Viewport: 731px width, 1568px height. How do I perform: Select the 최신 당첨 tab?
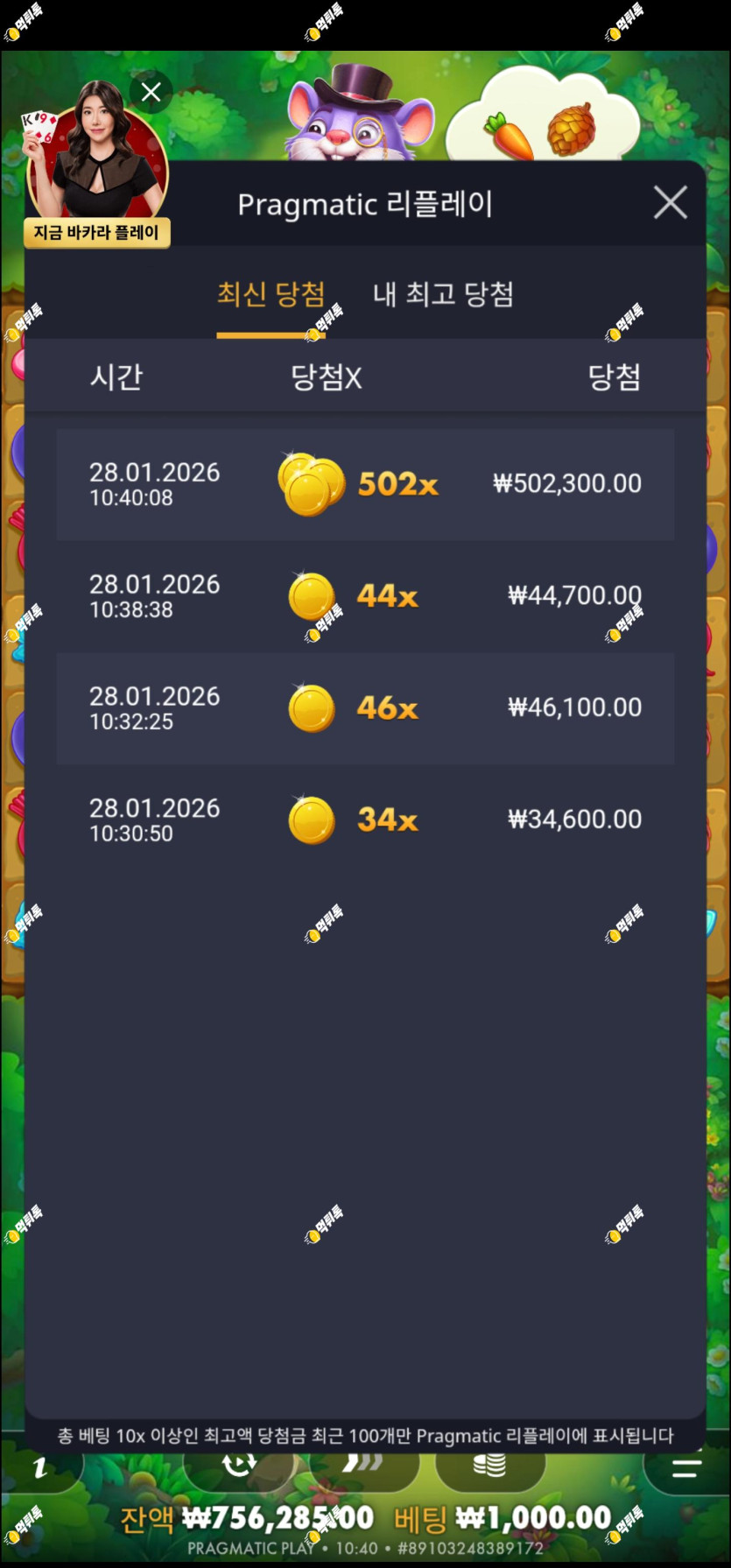[271, 294]
